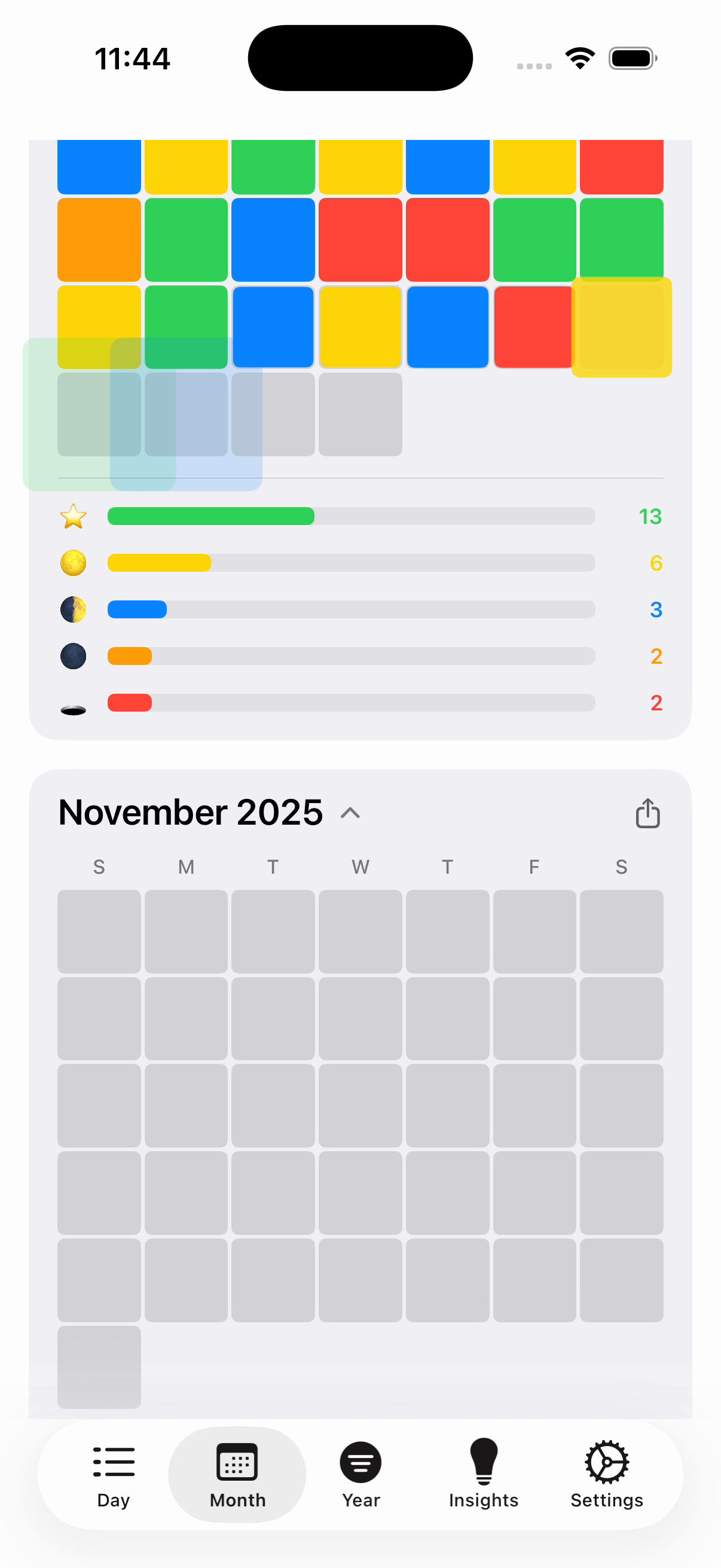Select the Month tab

tap(237, 1474)
